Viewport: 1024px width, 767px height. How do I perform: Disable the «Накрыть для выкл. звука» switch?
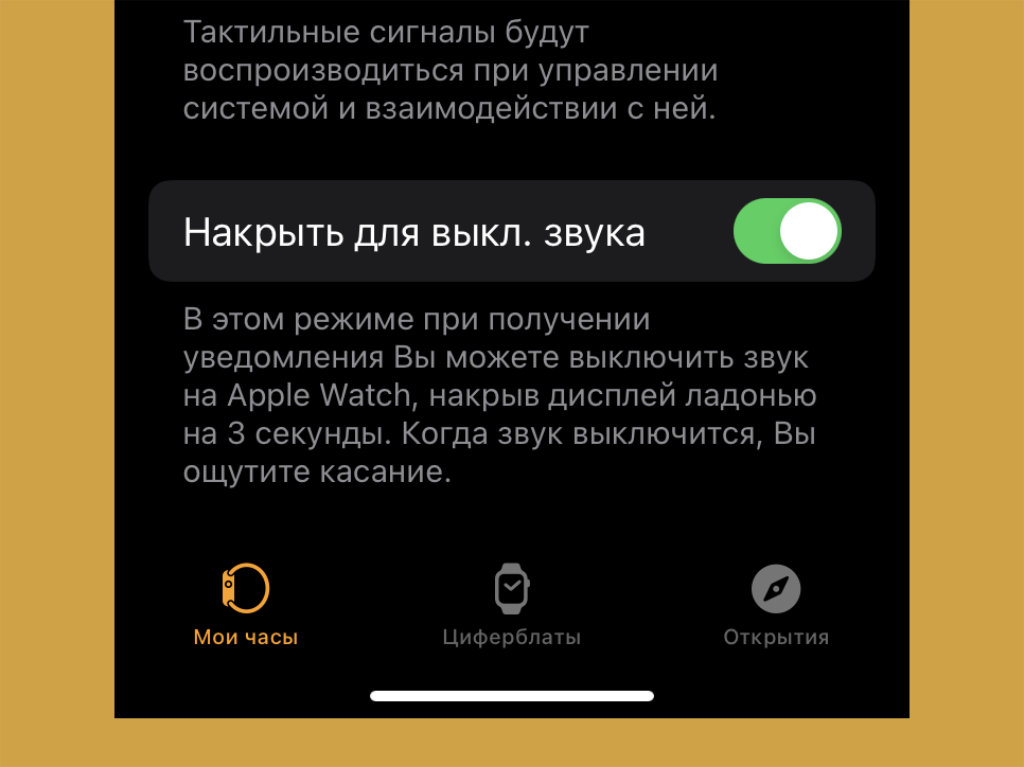(x=787, y=232)
